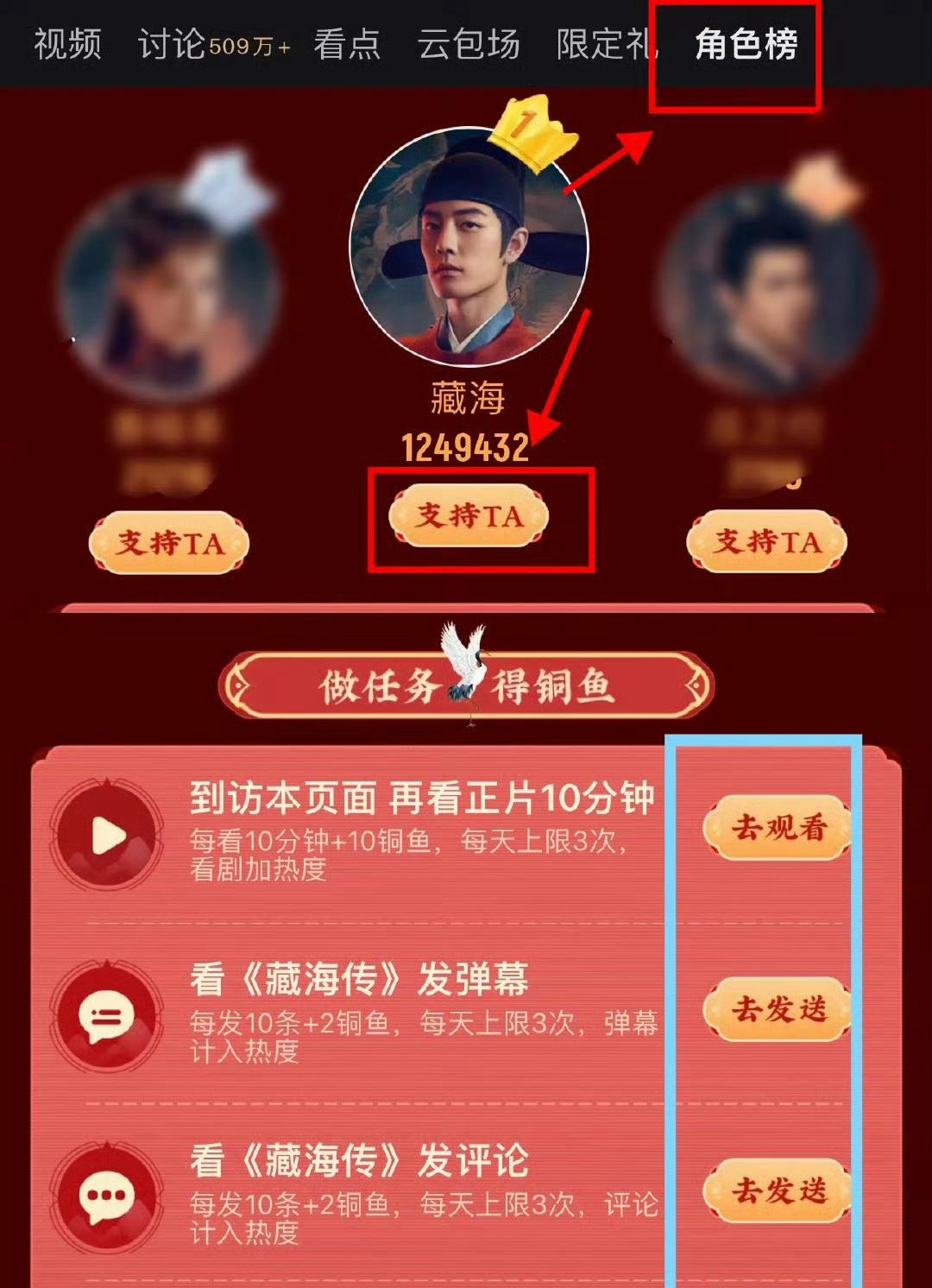Select the 角色榜 tab

pyautogui.click(x=746, y=44)
